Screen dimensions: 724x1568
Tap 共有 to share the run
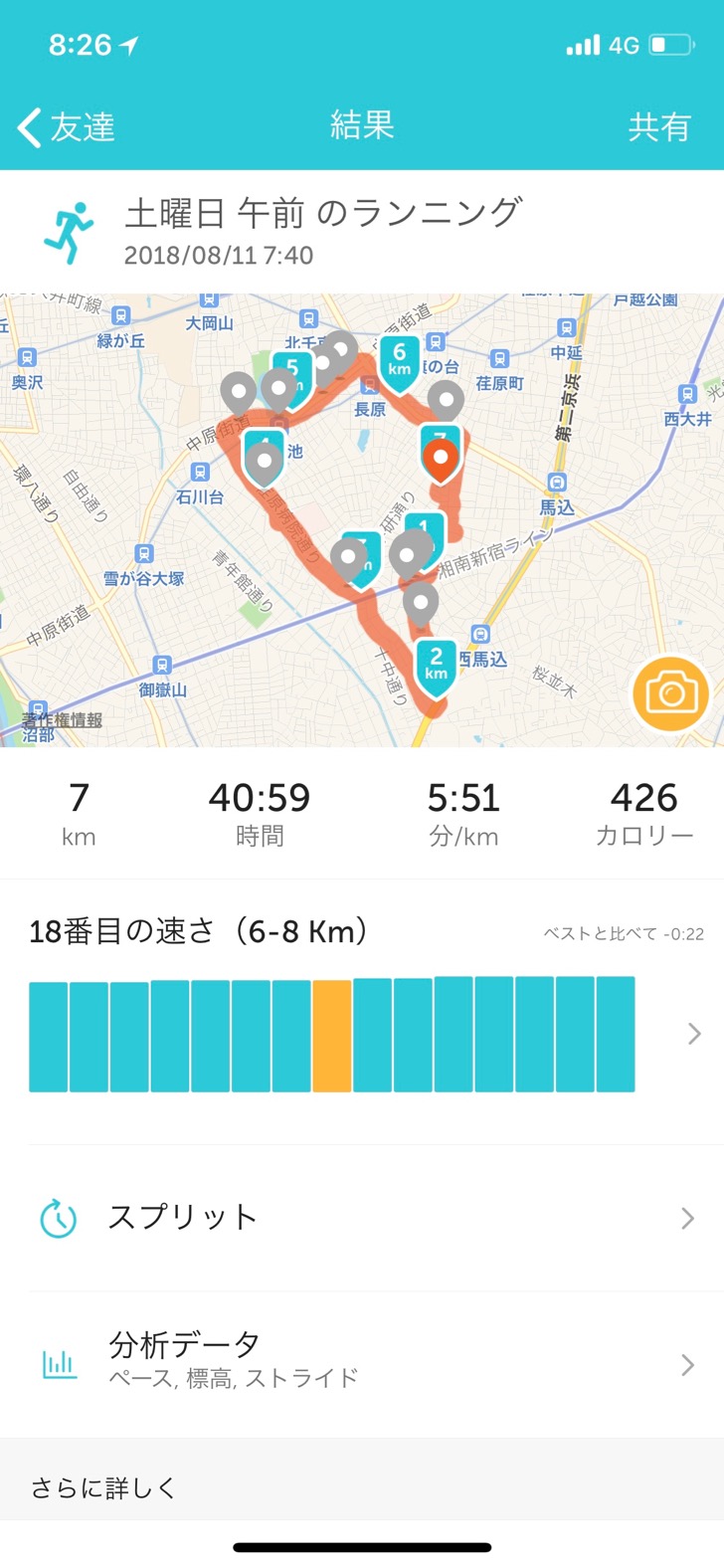[x=658, y=127]
